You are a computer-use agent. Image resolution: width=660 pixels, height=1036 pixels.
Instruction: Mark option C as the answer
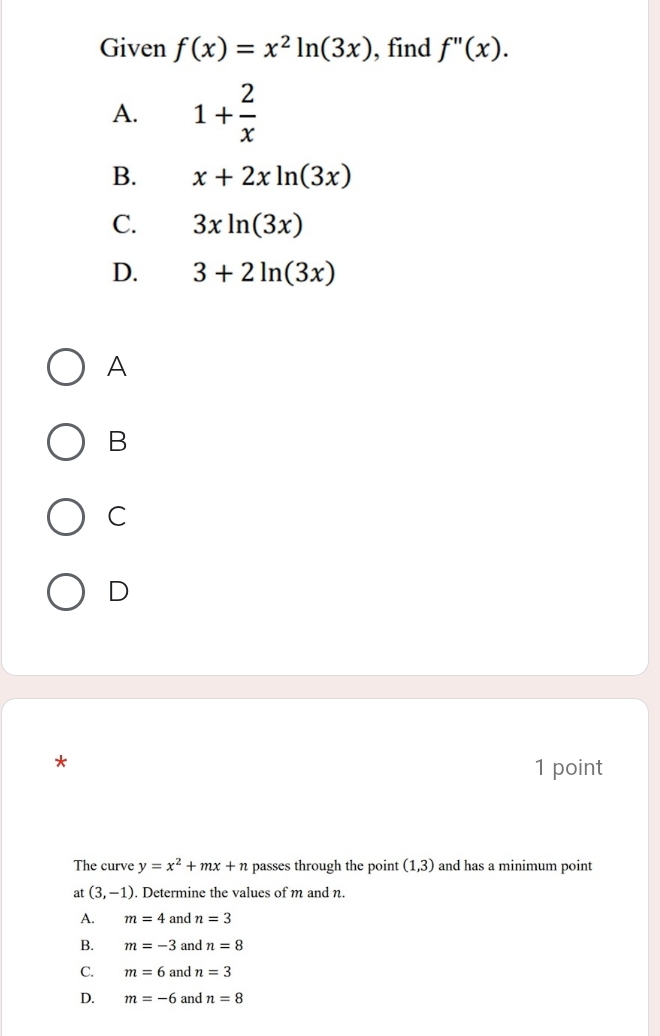[66, 517]
